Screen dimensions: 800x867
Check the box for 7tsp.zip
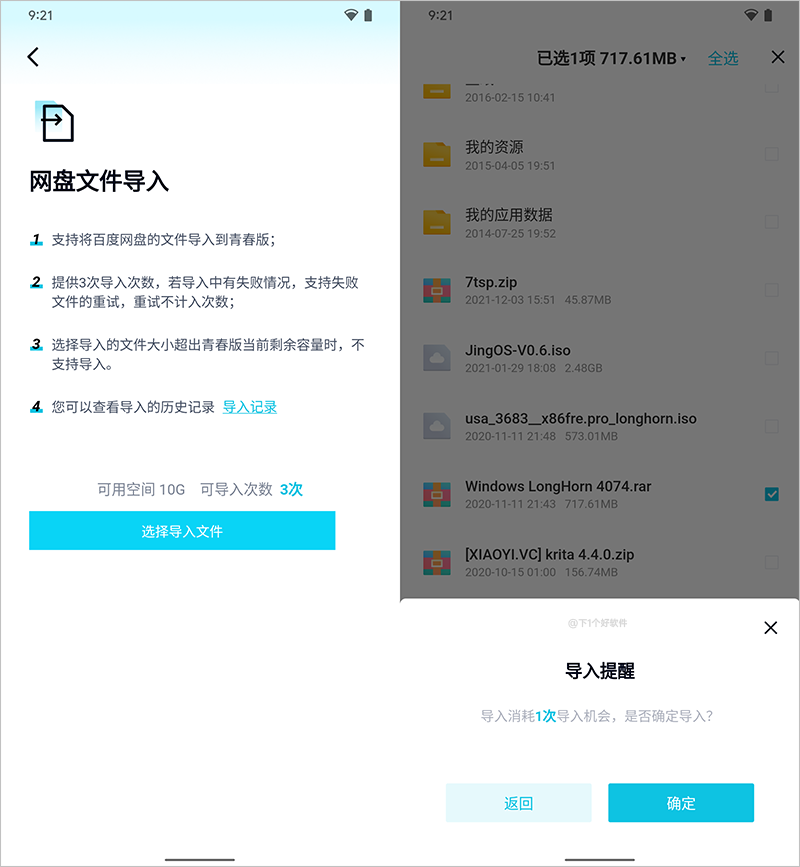pyautogui.click(x=772, y=290)
